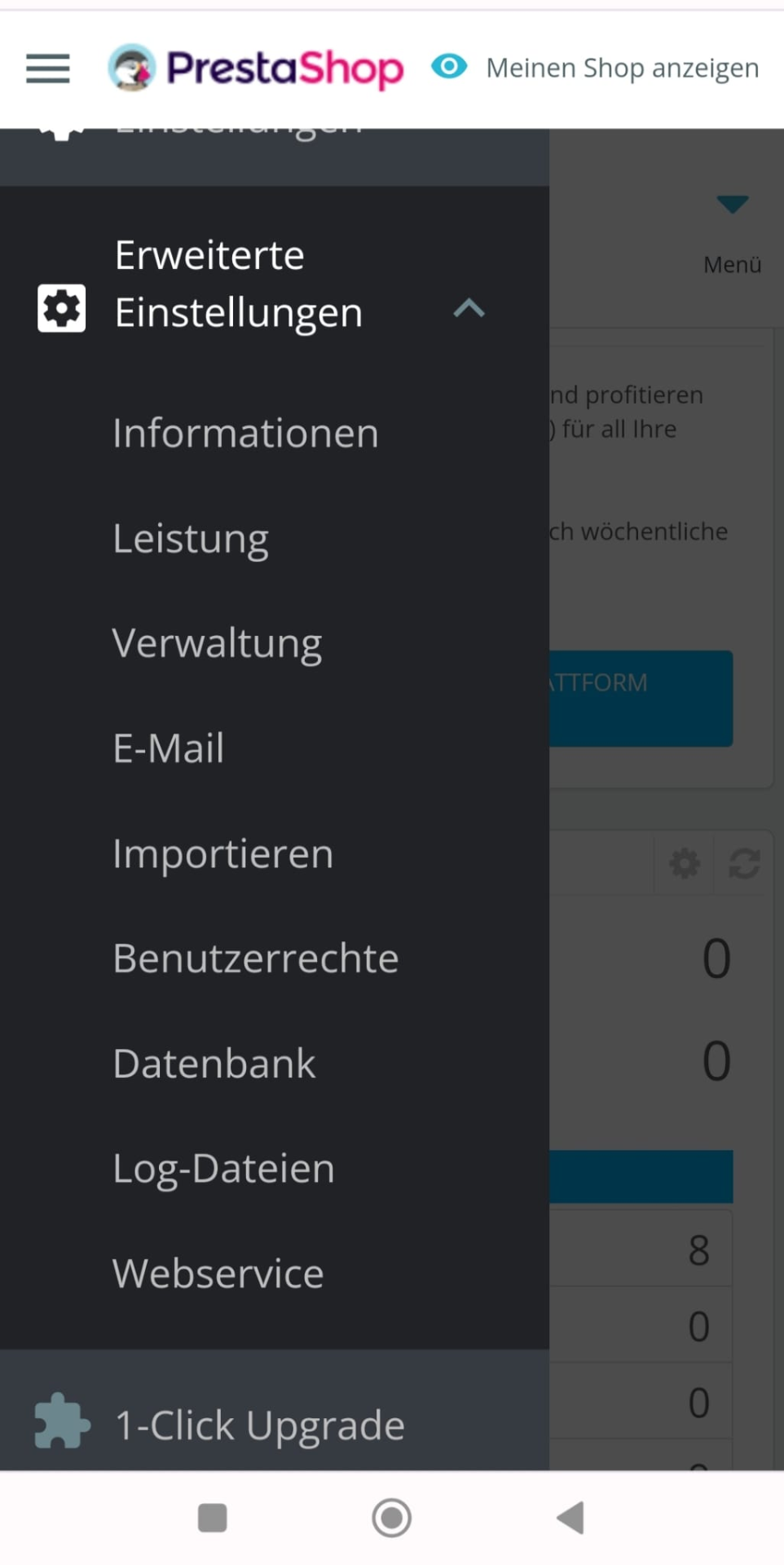The image size is (784, 1565).
Task: Select Verwaltung menu entry
Action: 217,643
